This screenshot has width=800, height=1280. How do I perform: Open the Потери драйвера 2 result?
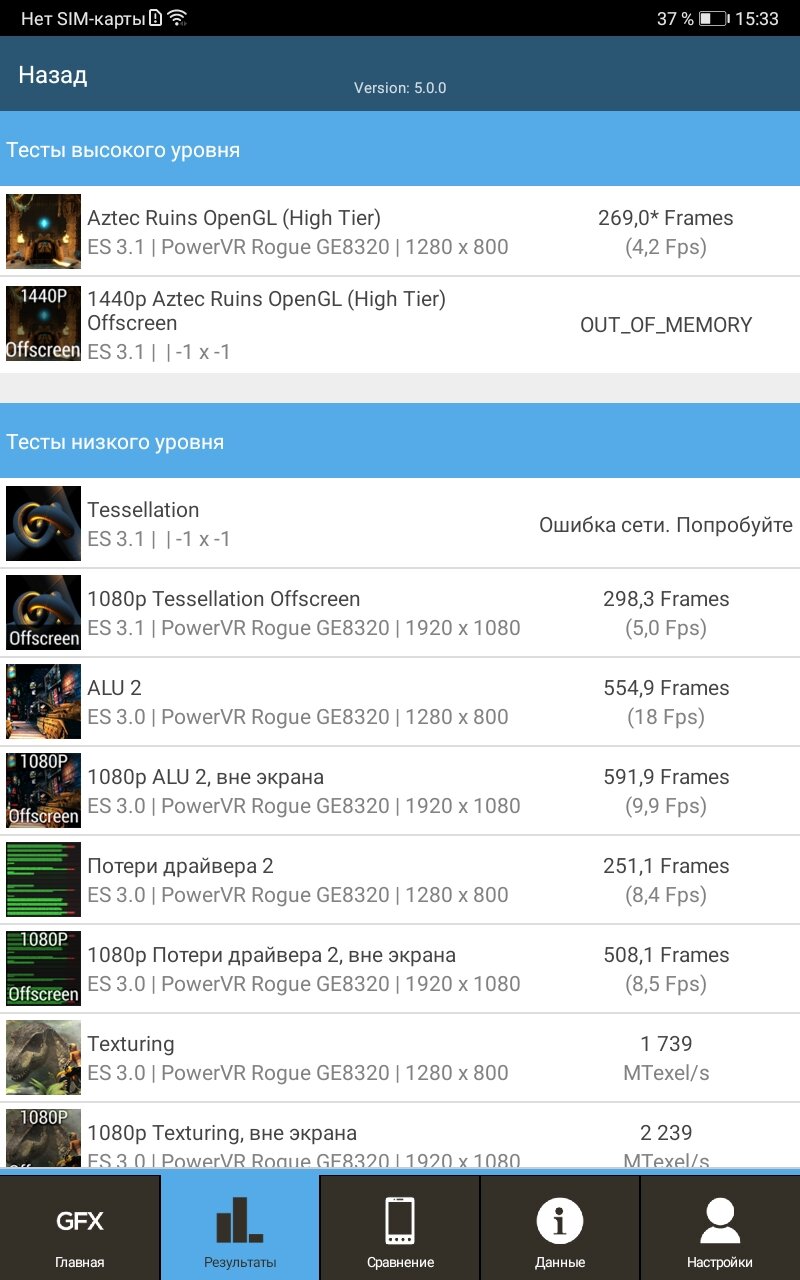point(400,880)
